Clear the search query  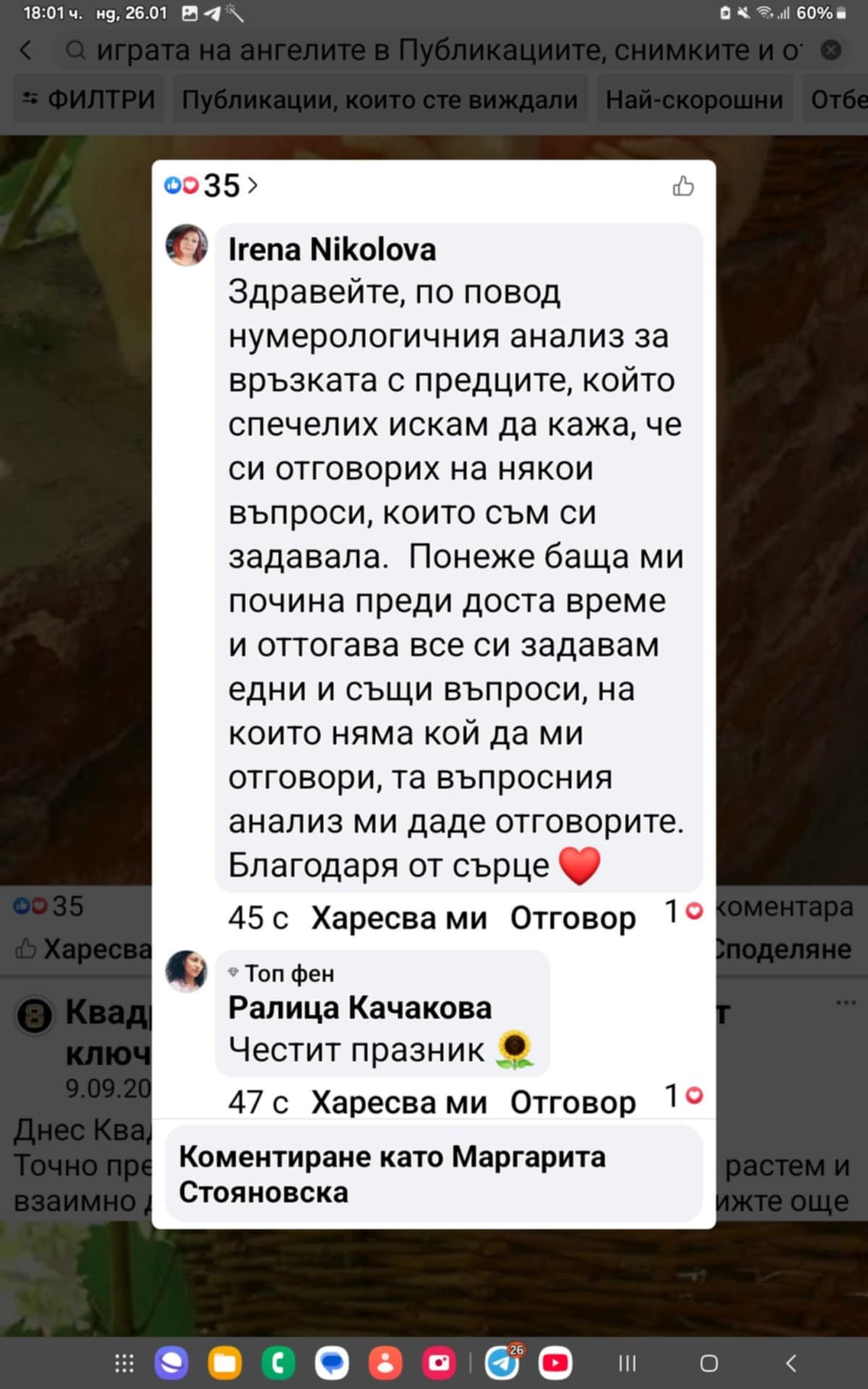point(832,50)
